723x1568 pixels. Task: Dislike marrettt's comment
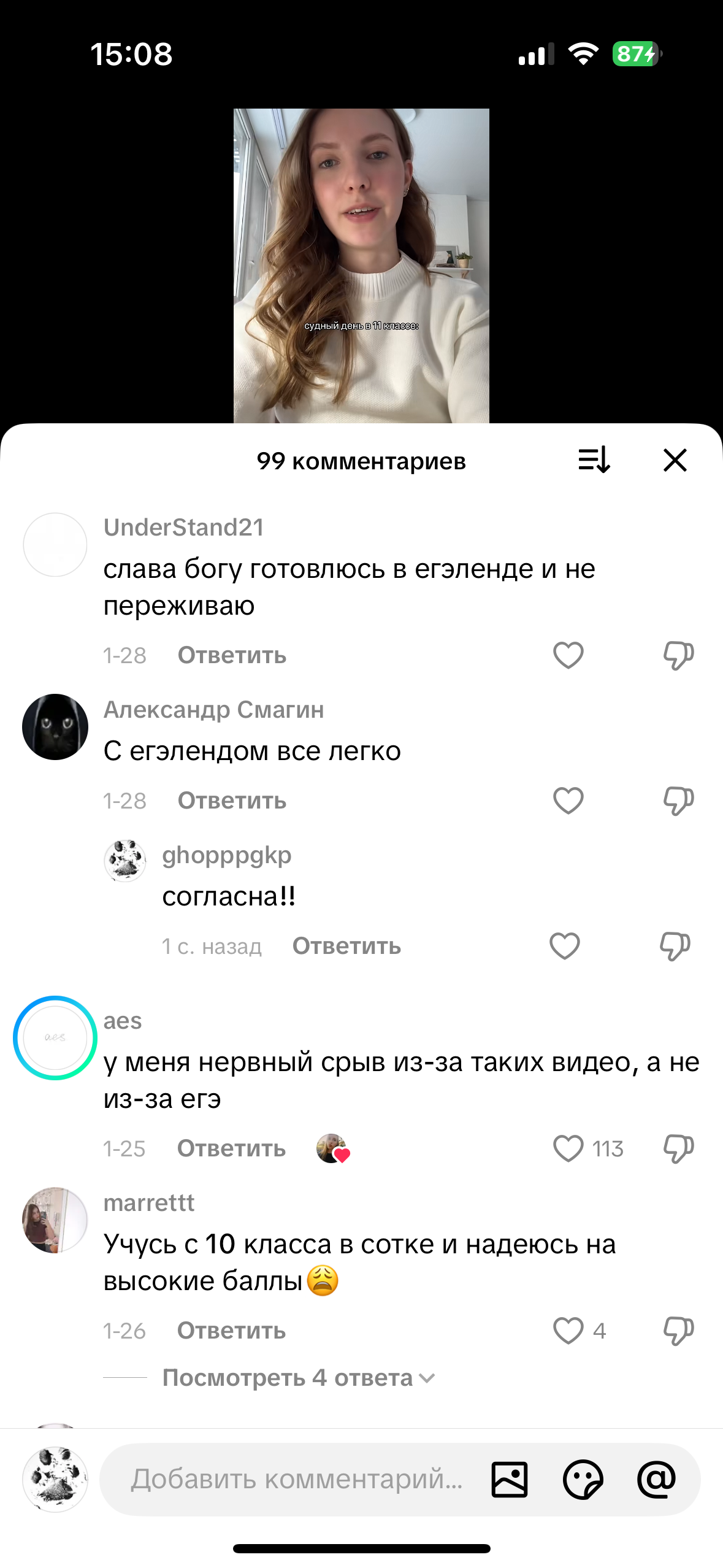[x=678, y=1331]
